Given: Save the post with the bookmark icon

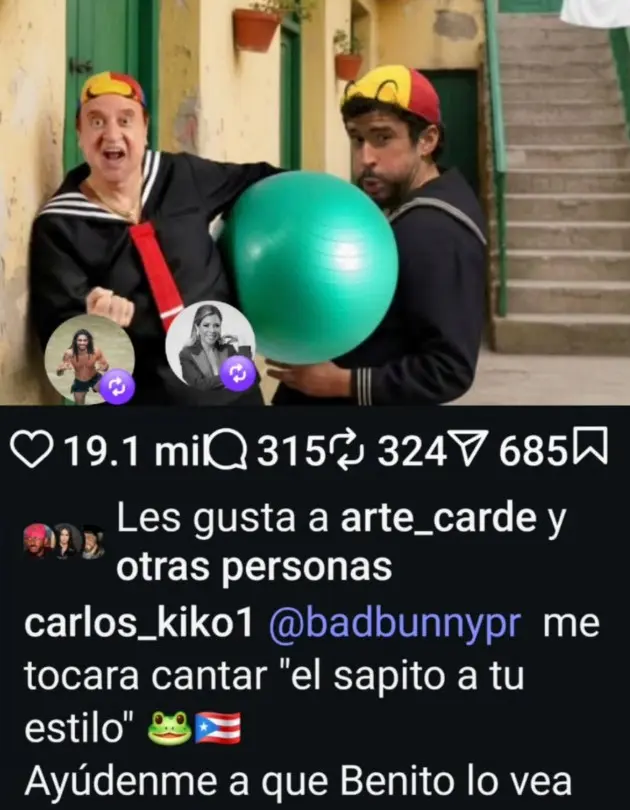Looking at the screenshot, I should (595, 454).
